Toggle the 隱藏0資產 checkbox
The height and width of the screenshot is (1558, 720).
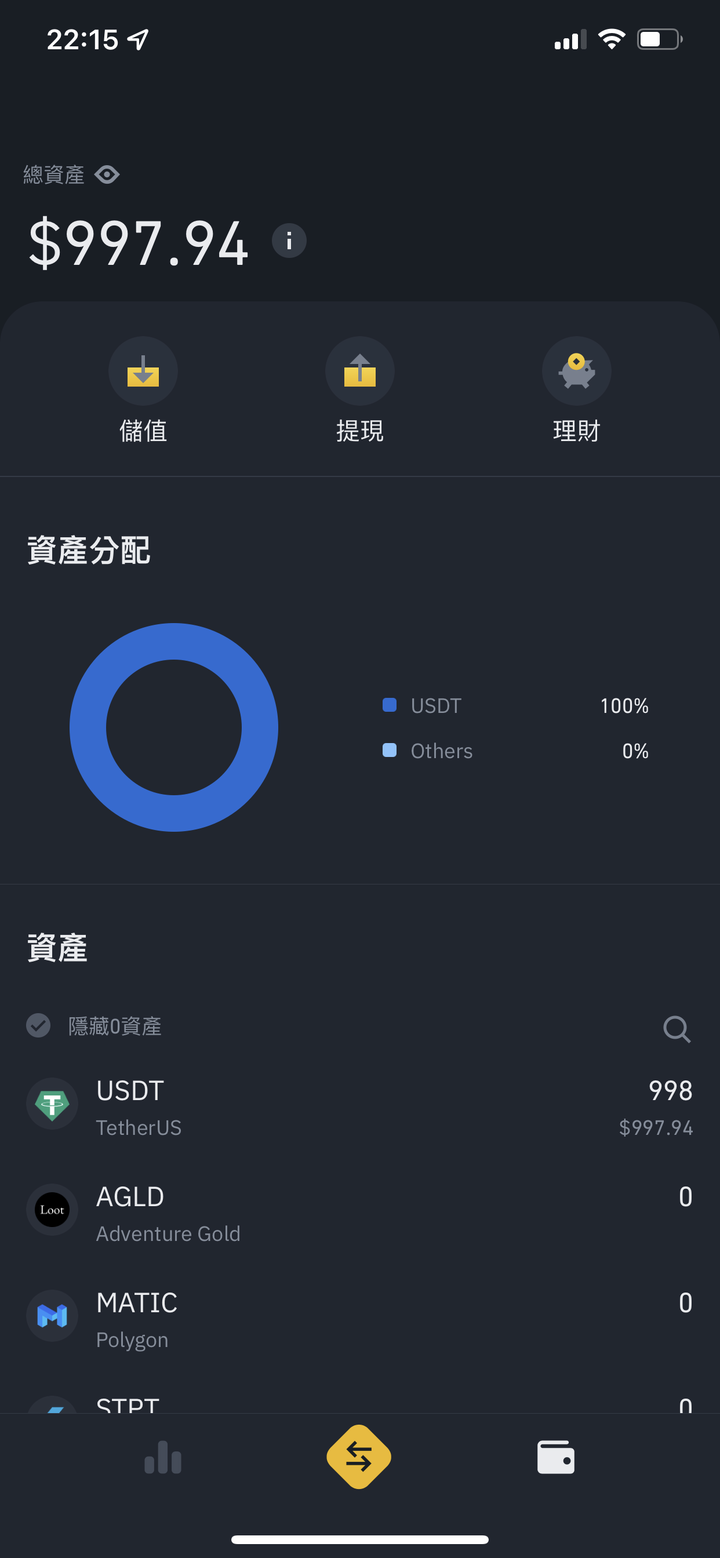tap(39, 1026)
